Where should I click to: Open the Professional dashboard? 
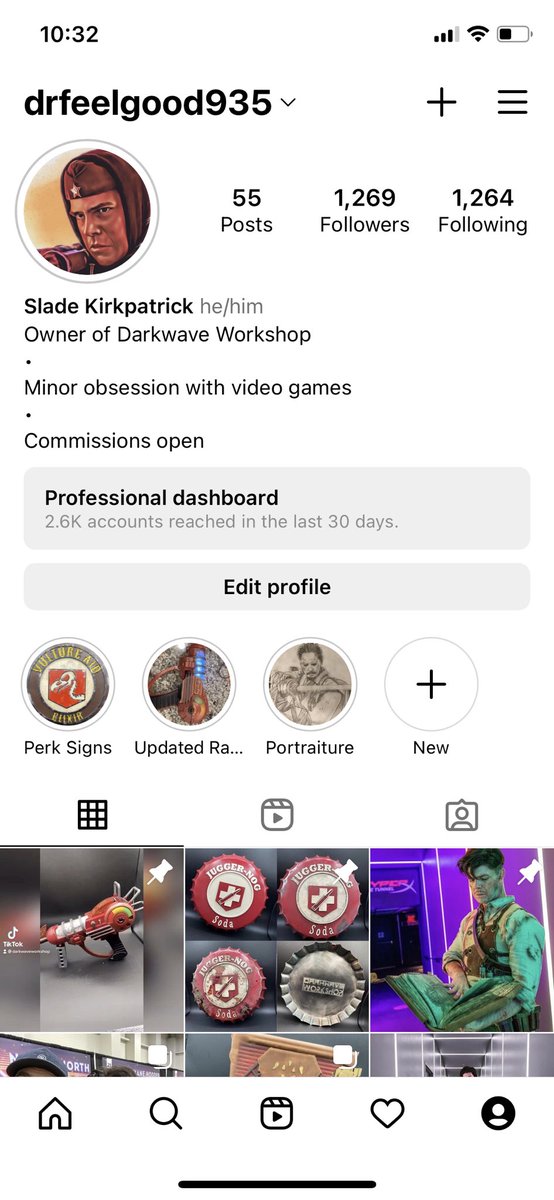tap(277, 507)
